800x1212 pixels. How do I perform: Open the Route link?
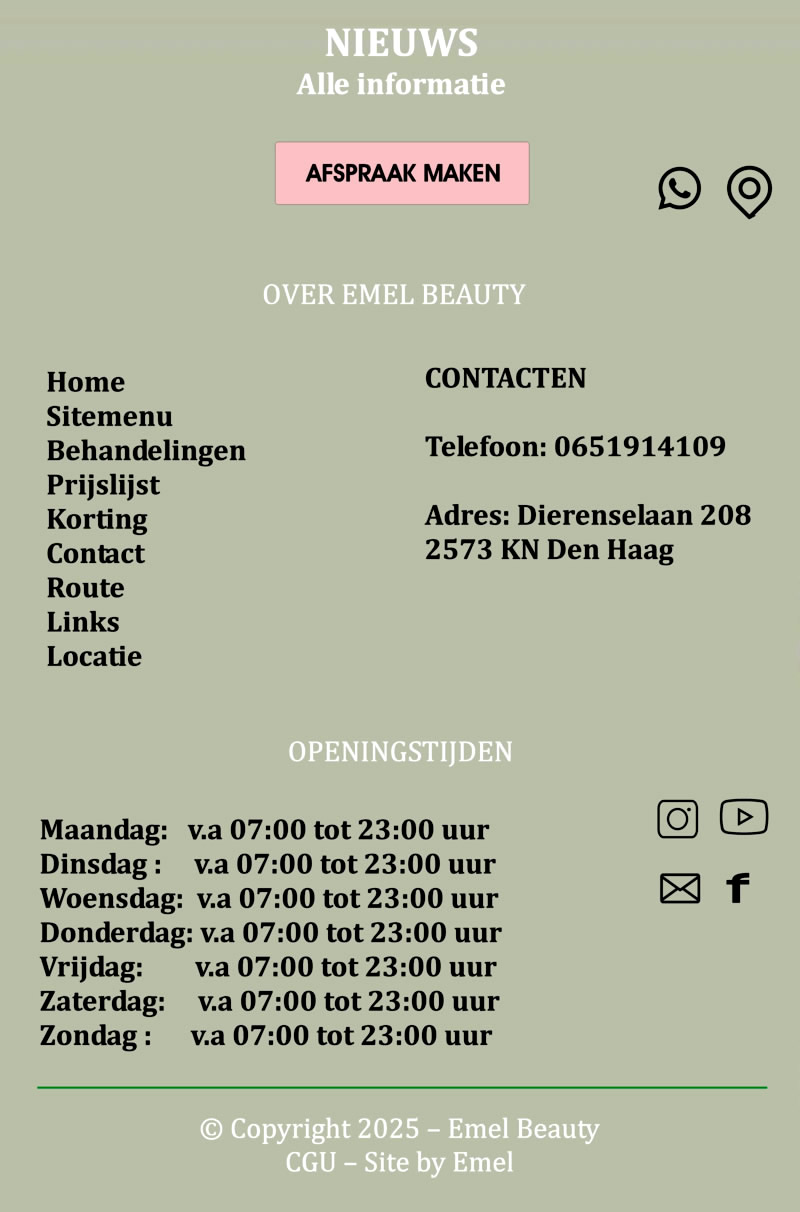[85, 587]
